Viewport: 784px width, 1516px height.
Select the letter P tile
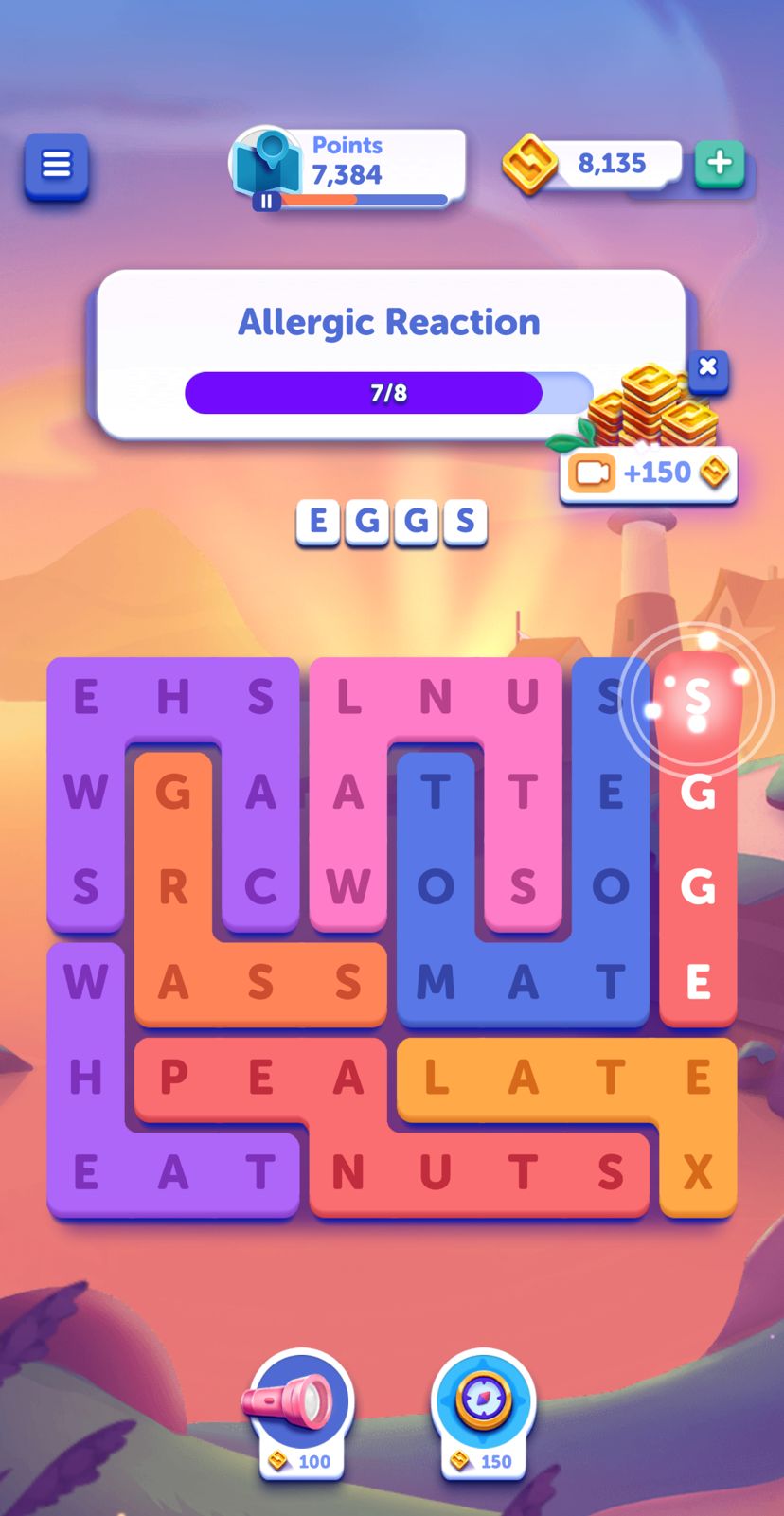[x=173, y=1078]
